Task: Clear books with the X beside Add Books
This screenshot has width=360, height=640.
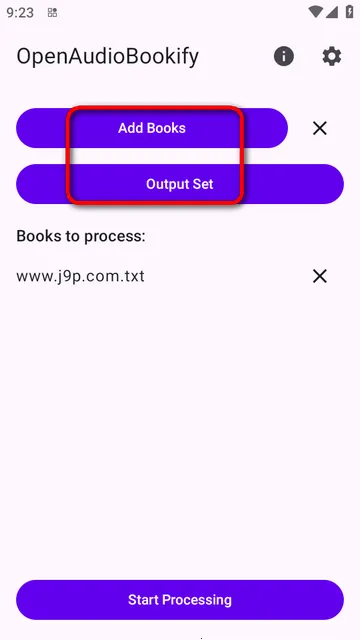Action: click(x=320, y=129)
